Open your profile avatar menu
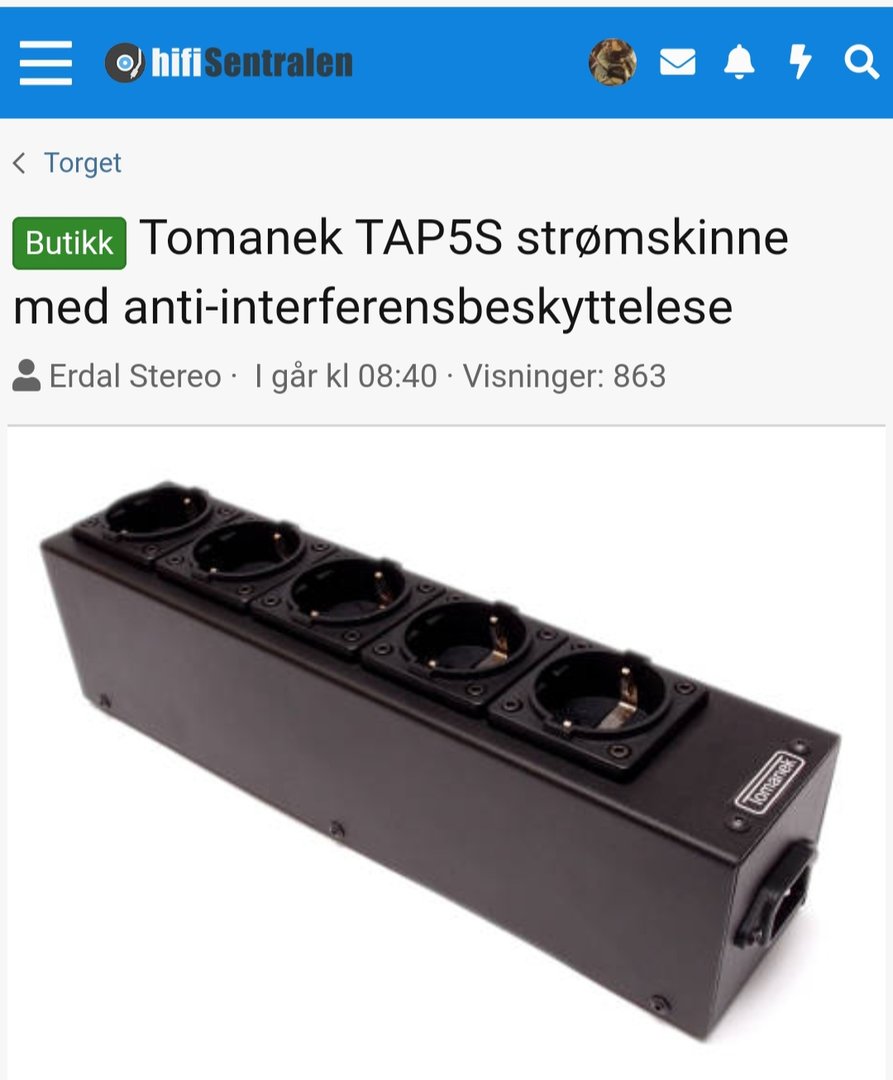893x1080 pixels. [612, 63]
